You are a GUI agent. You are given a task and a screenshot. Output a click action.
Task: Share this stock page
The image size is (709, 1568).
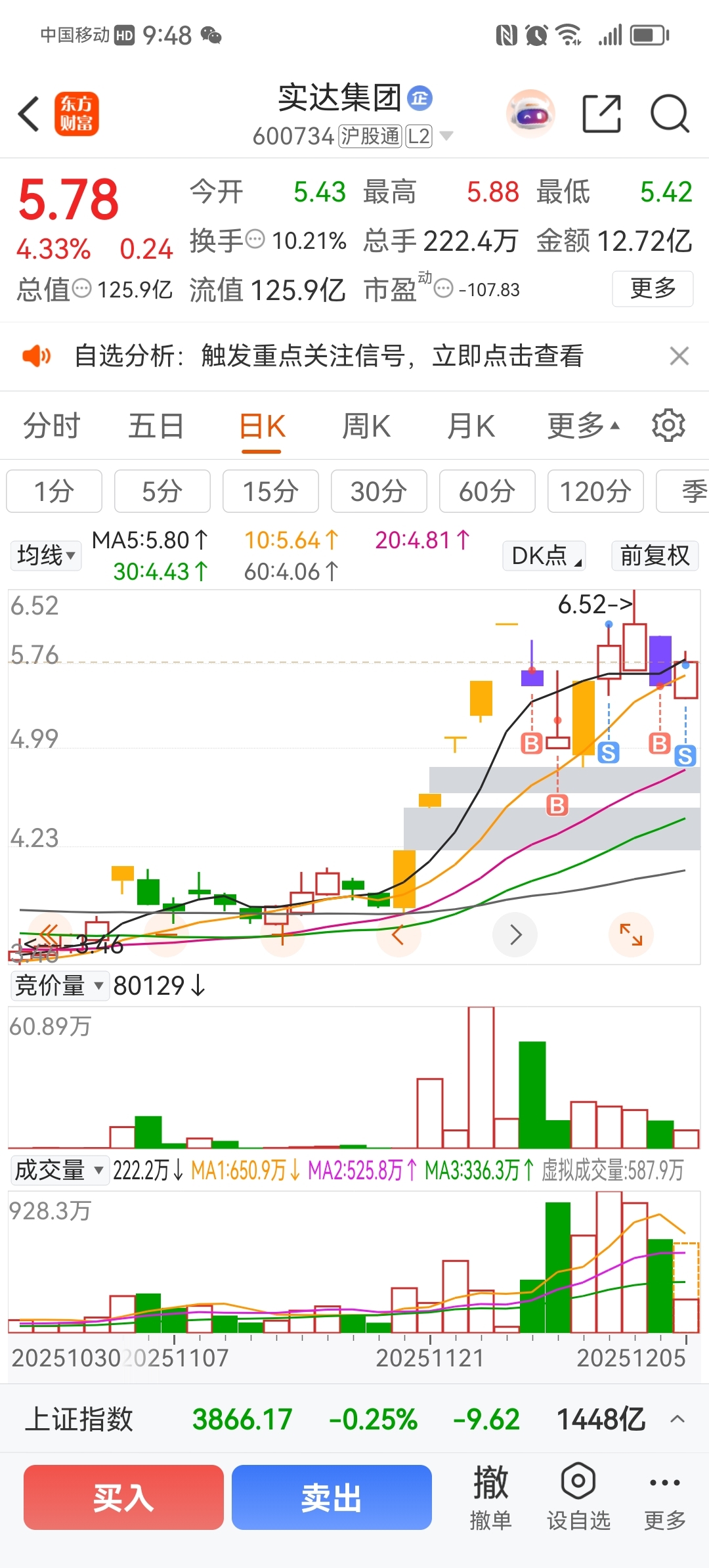click(x=601, y=114)
